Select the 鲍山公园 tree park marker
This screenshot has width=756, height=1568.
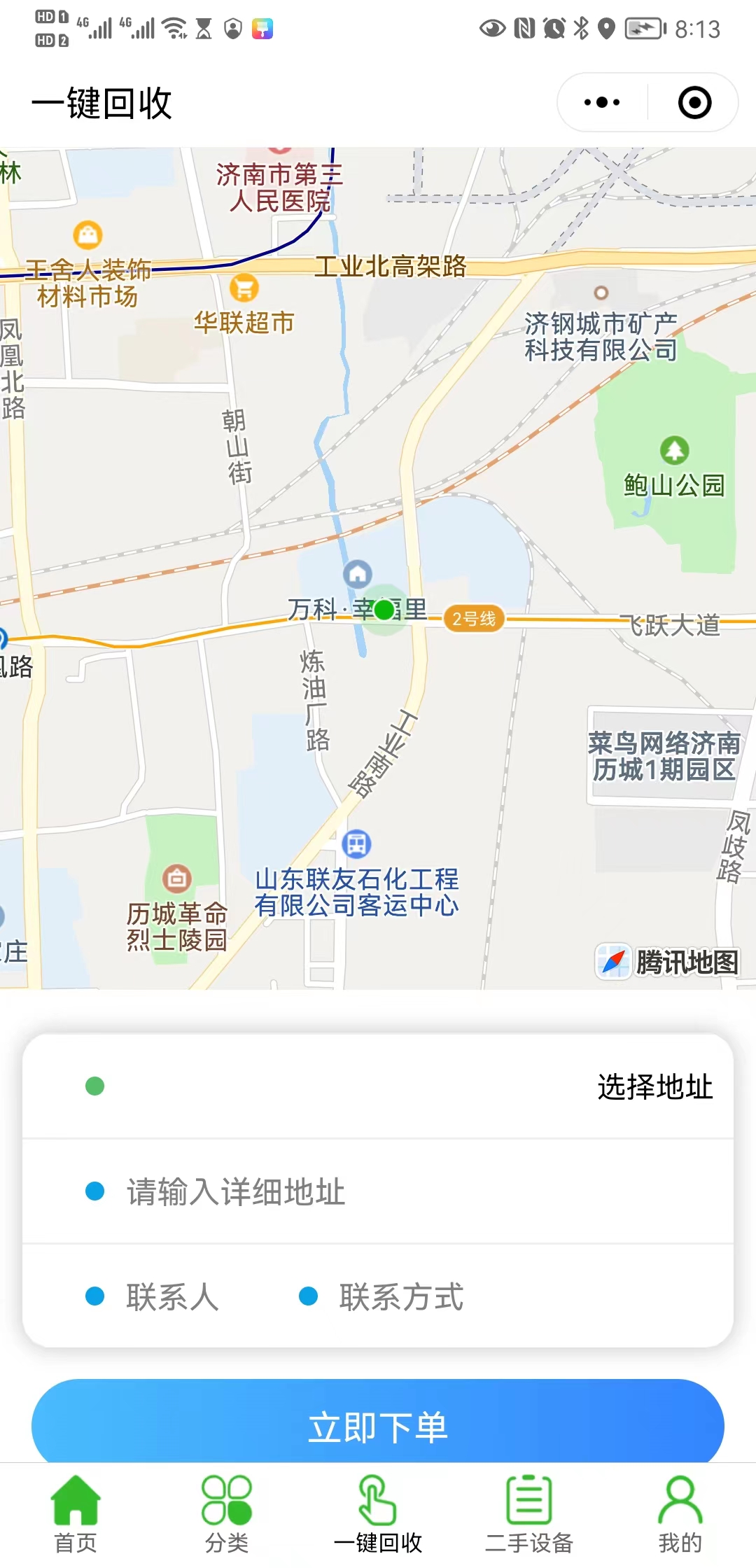tap(673, 451)
